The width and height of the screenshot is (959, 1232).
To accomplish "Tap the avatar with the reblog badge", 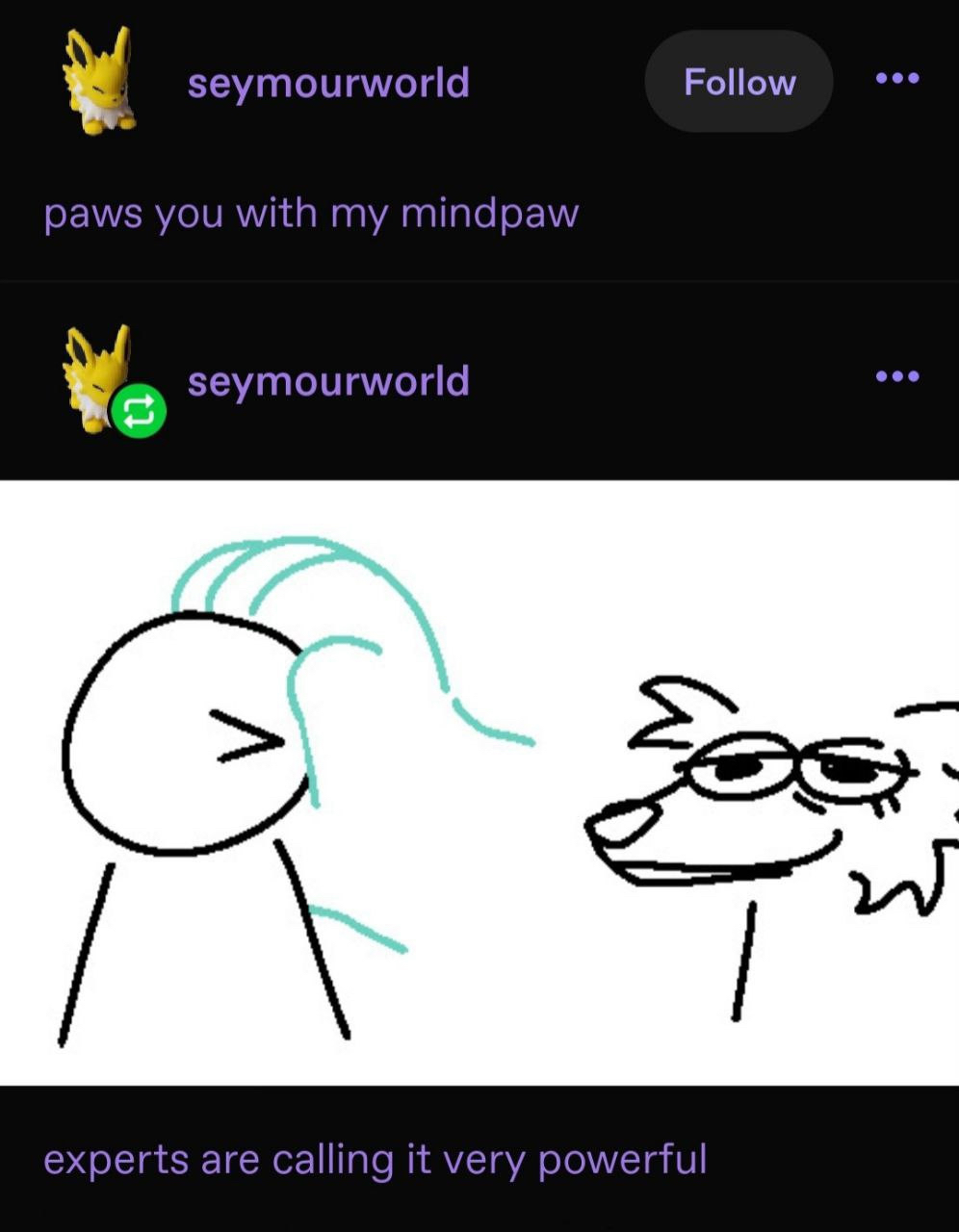I will point(99,375).
